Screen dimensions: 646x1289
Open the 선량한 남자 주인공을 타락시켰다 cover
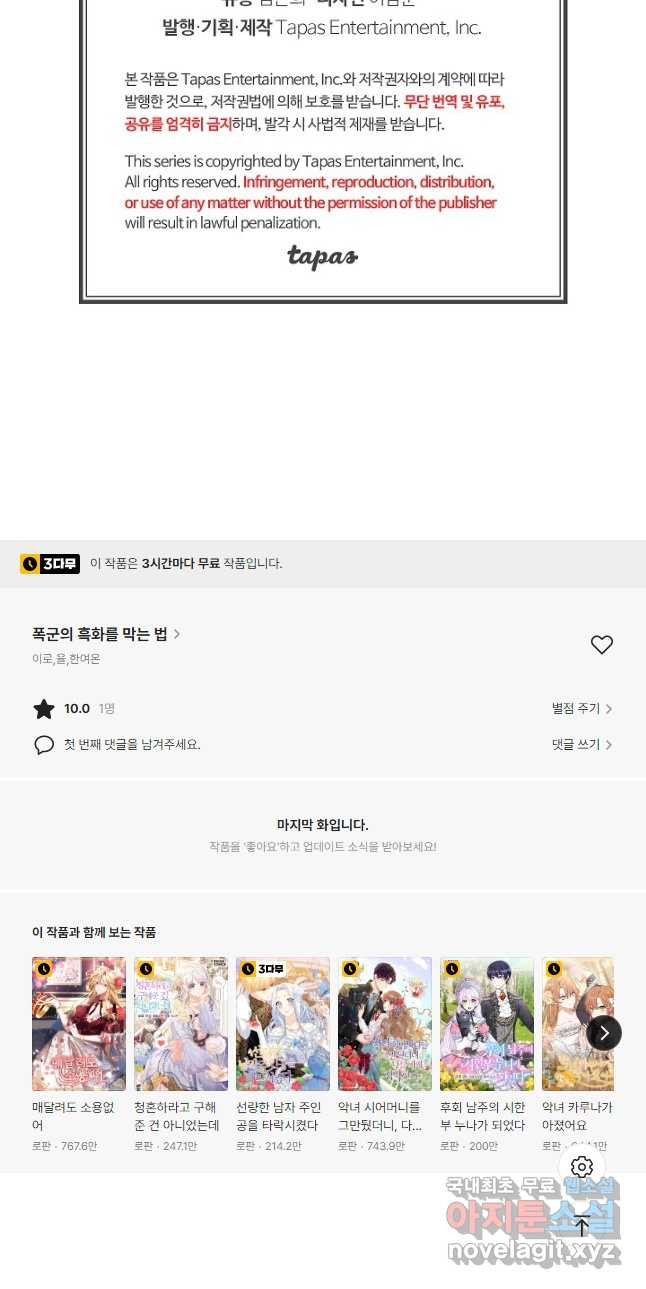[x=283, y=1024]
